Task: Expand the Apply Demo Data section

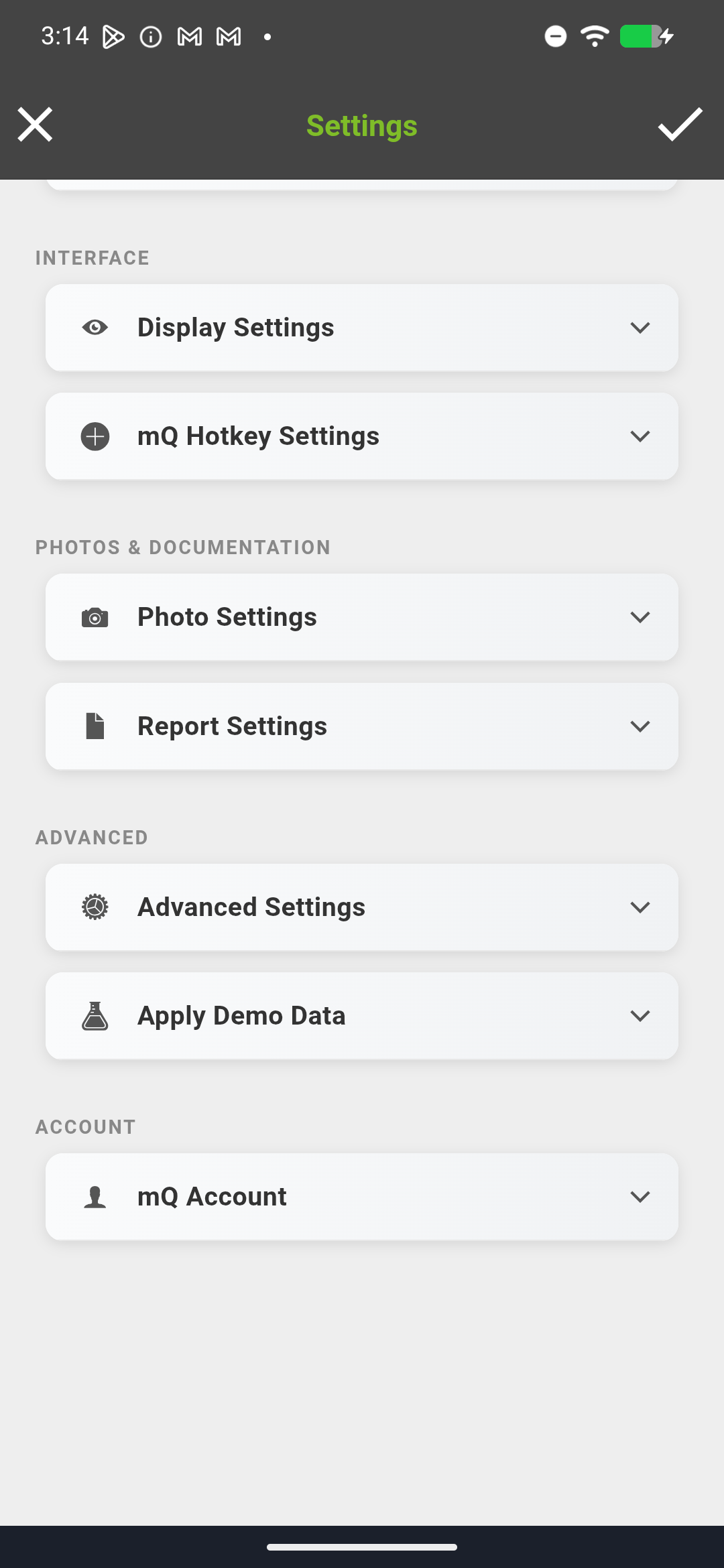Action: coord(640,1015)
